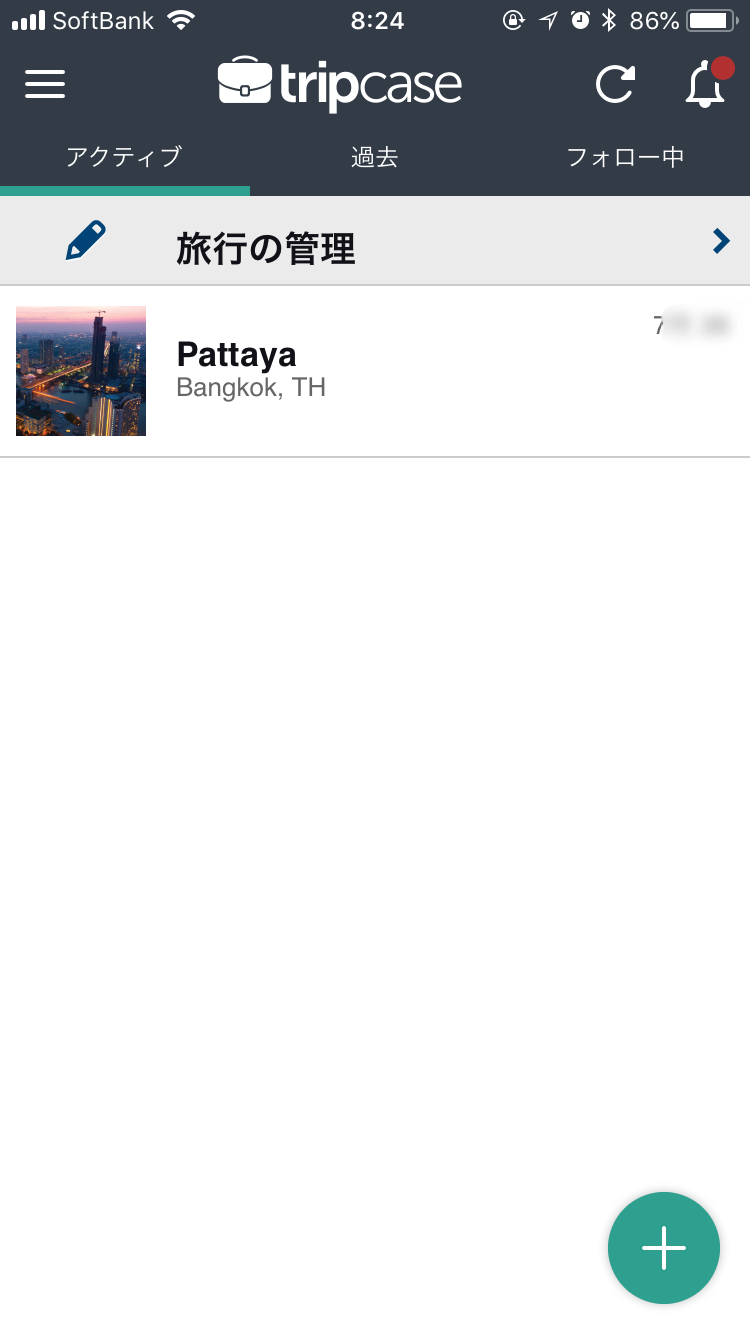Open the hamburger drawer menu

click(x=45, y=84)
